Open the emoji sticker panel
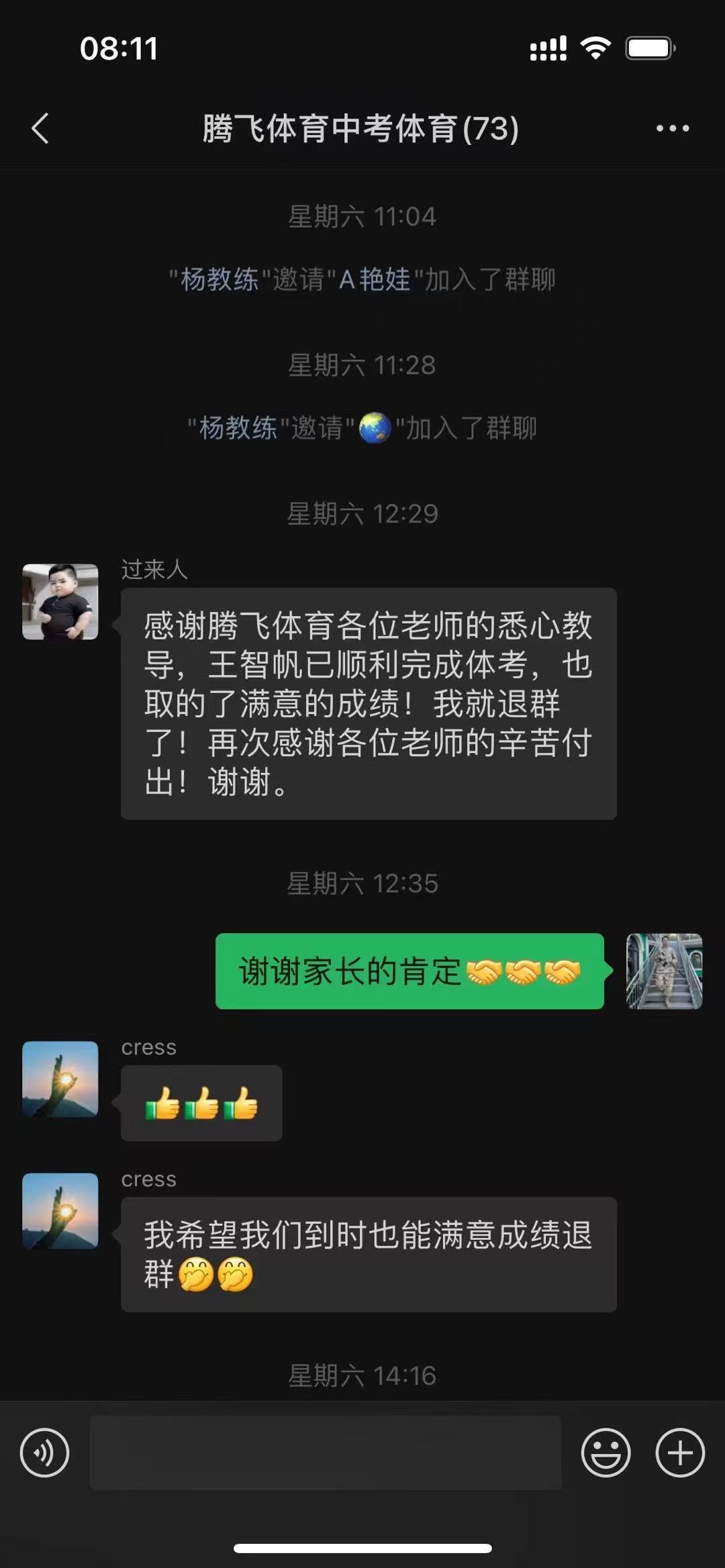Viewport: 725px width, 1568px height. (606, 1453)
